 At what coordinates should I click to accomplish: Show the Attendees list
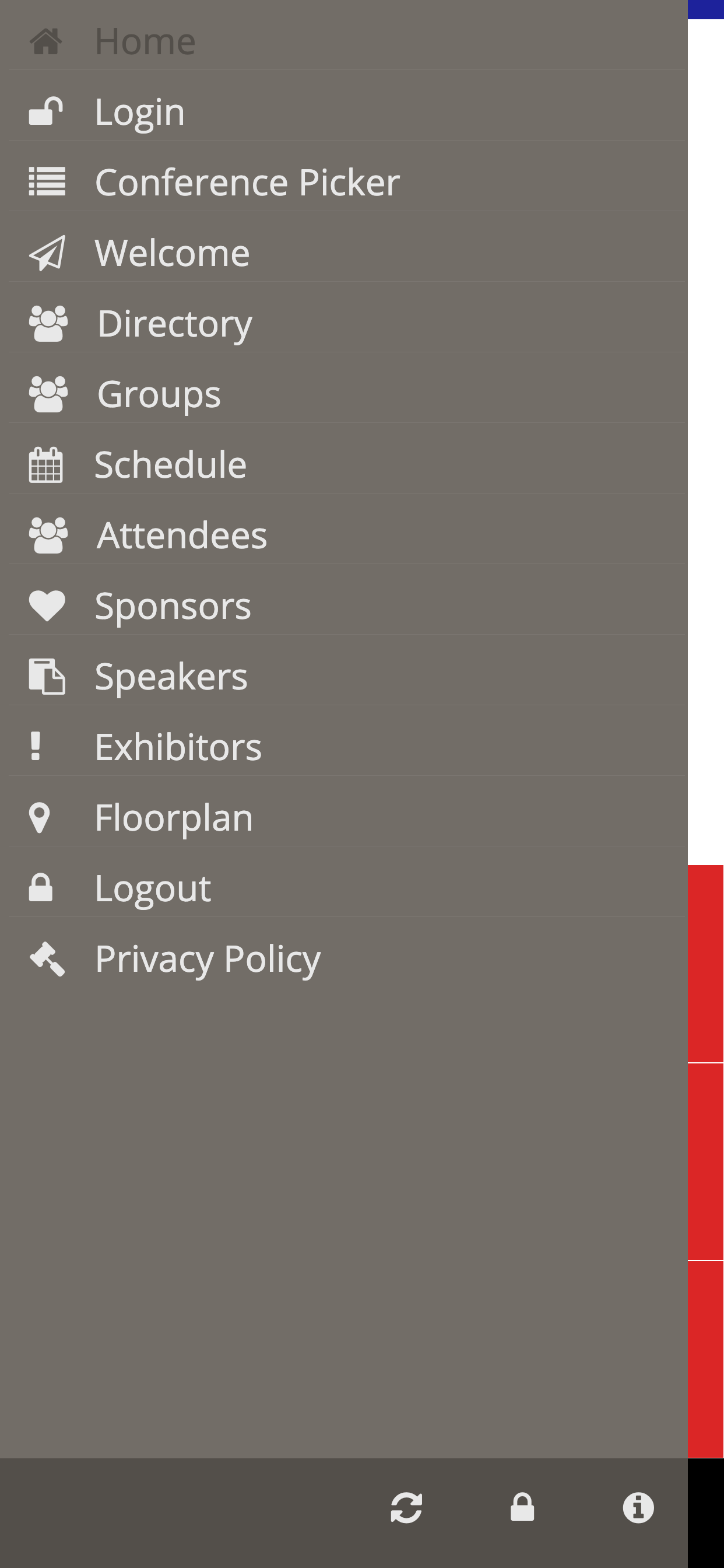pyautogui.click(x=181, y=535)
